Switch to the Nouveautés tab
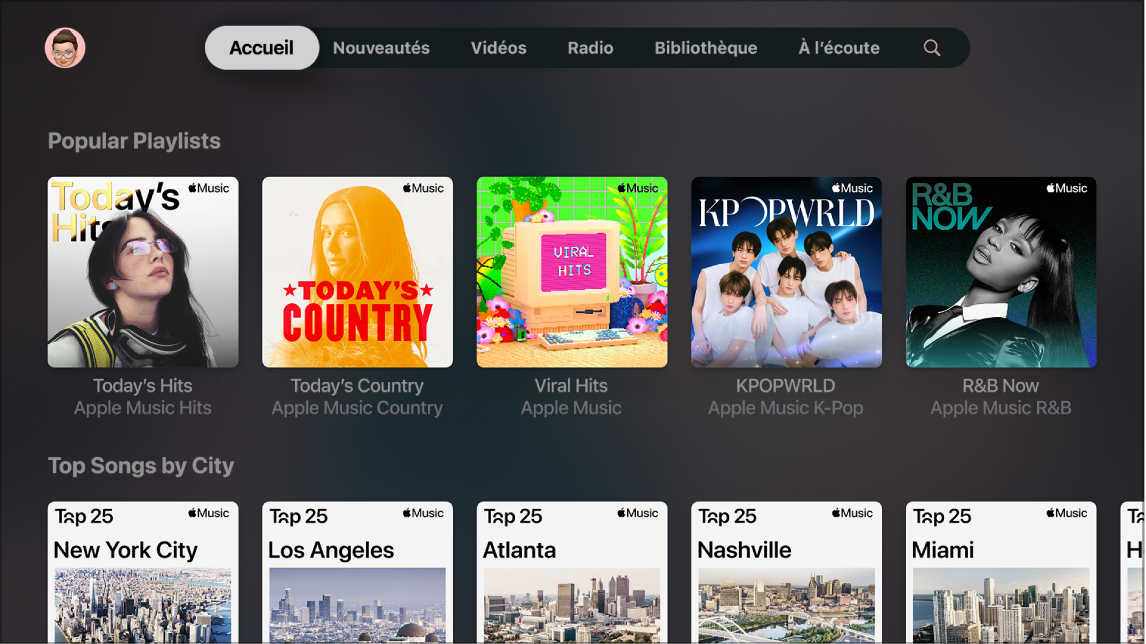The height and width of the screenshot is (644, 1146). click(x=381, y=48)
